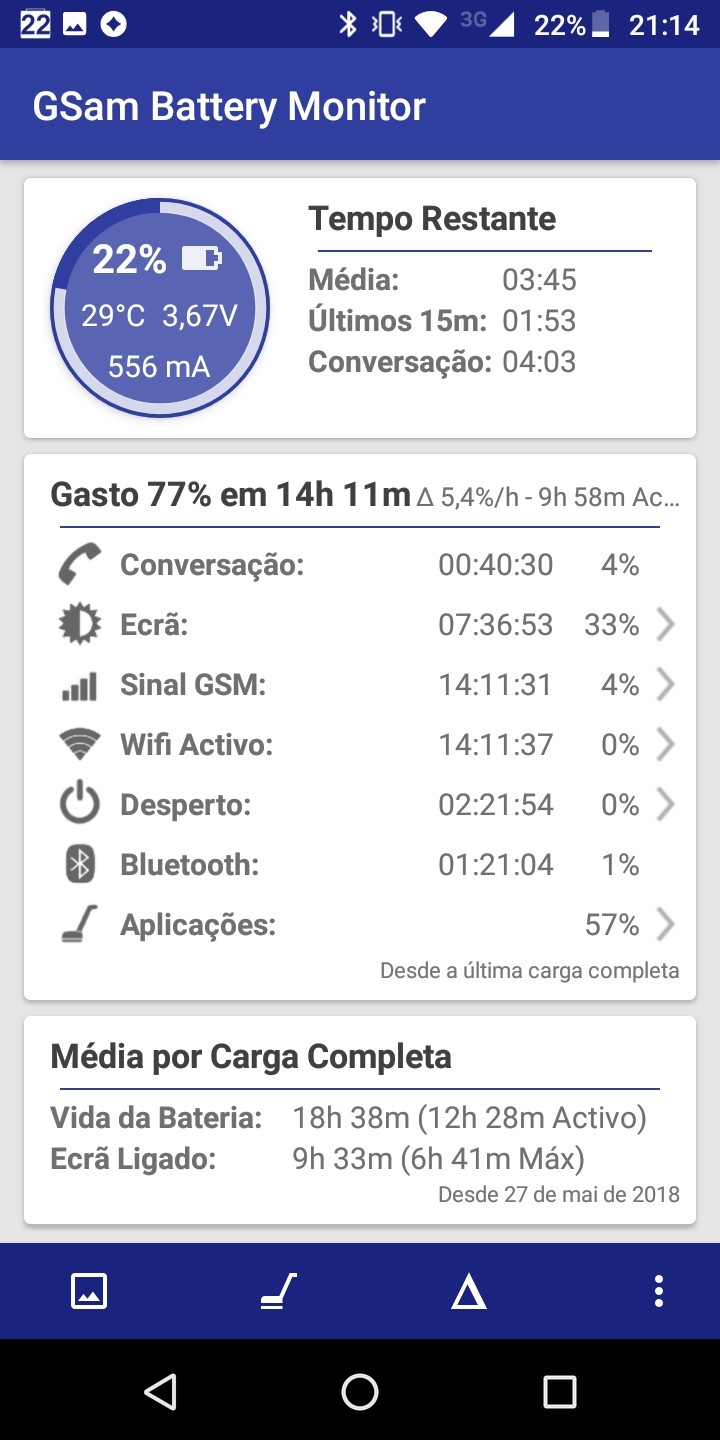Tap the triangle delta icon
The width and height of the screenshot is (720, 1440).
click(468, 1293)
